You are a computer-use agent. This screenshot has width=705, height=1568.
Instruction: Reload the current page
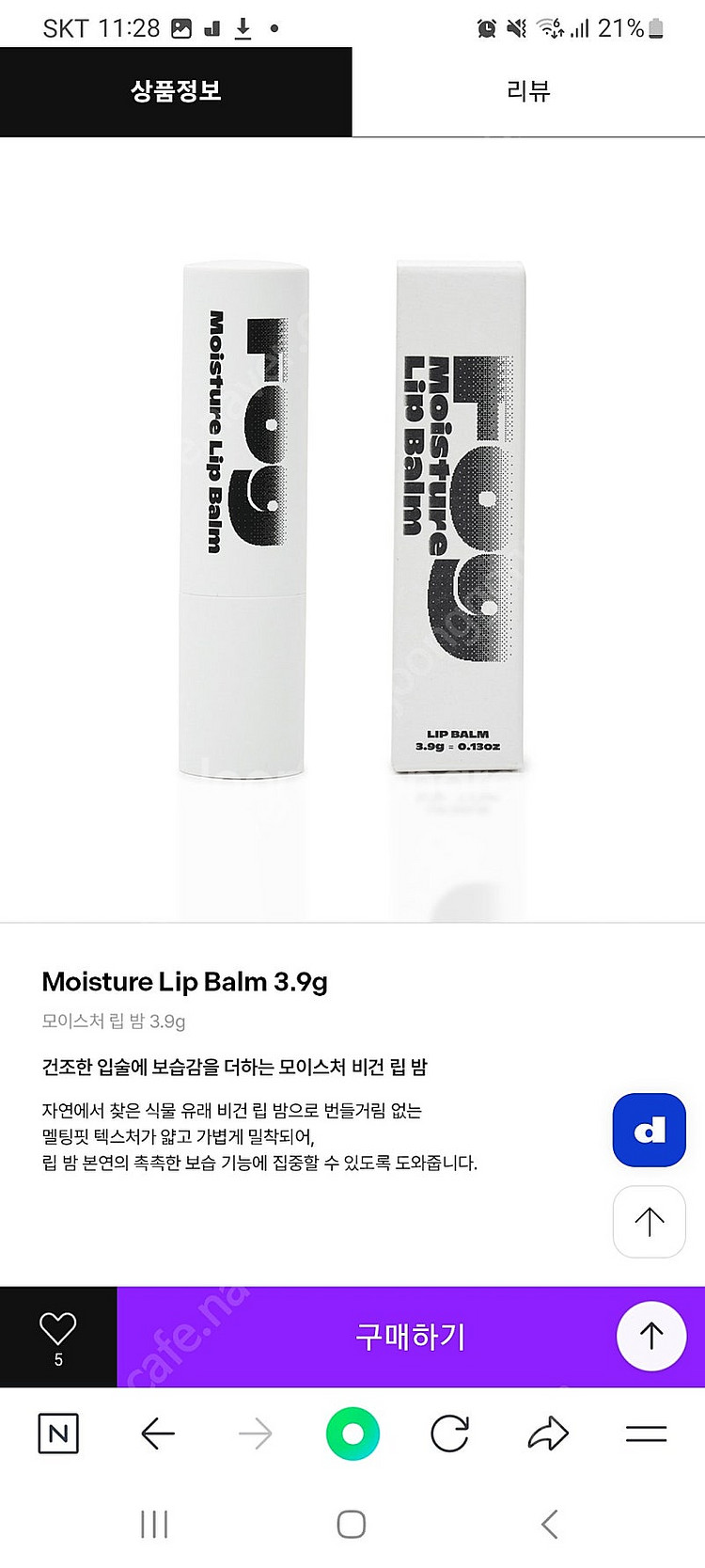click(449, 1434)
